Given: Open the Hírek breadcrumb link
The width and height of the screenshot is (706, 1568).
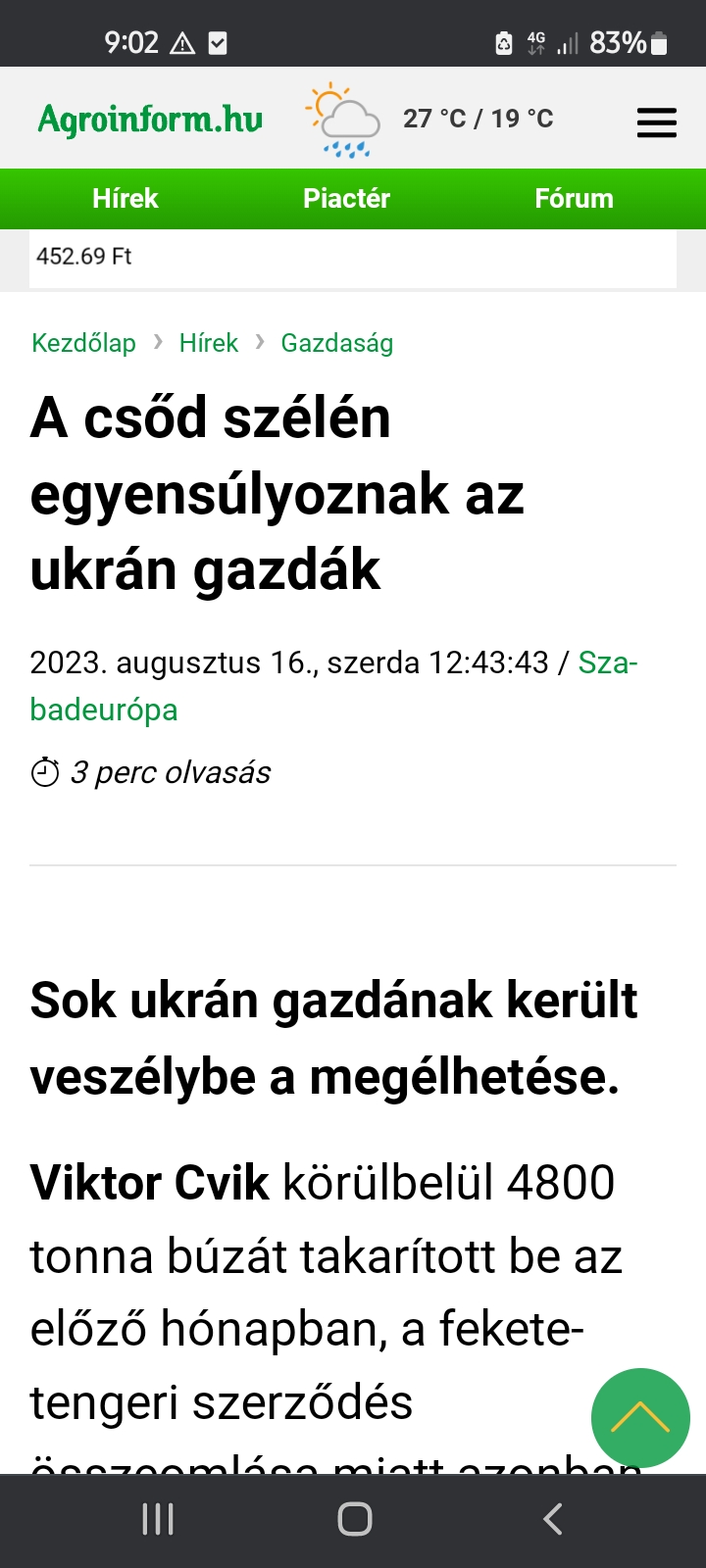Looking at the screenshot, I should pyautogui.click(x=208, y=343).
